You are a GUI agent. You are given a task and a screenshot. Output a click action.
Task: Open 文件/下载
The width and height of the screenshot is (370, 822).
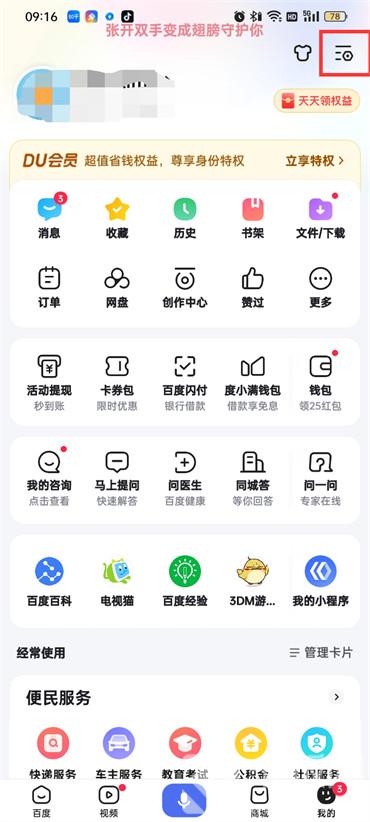coord(320,218)
